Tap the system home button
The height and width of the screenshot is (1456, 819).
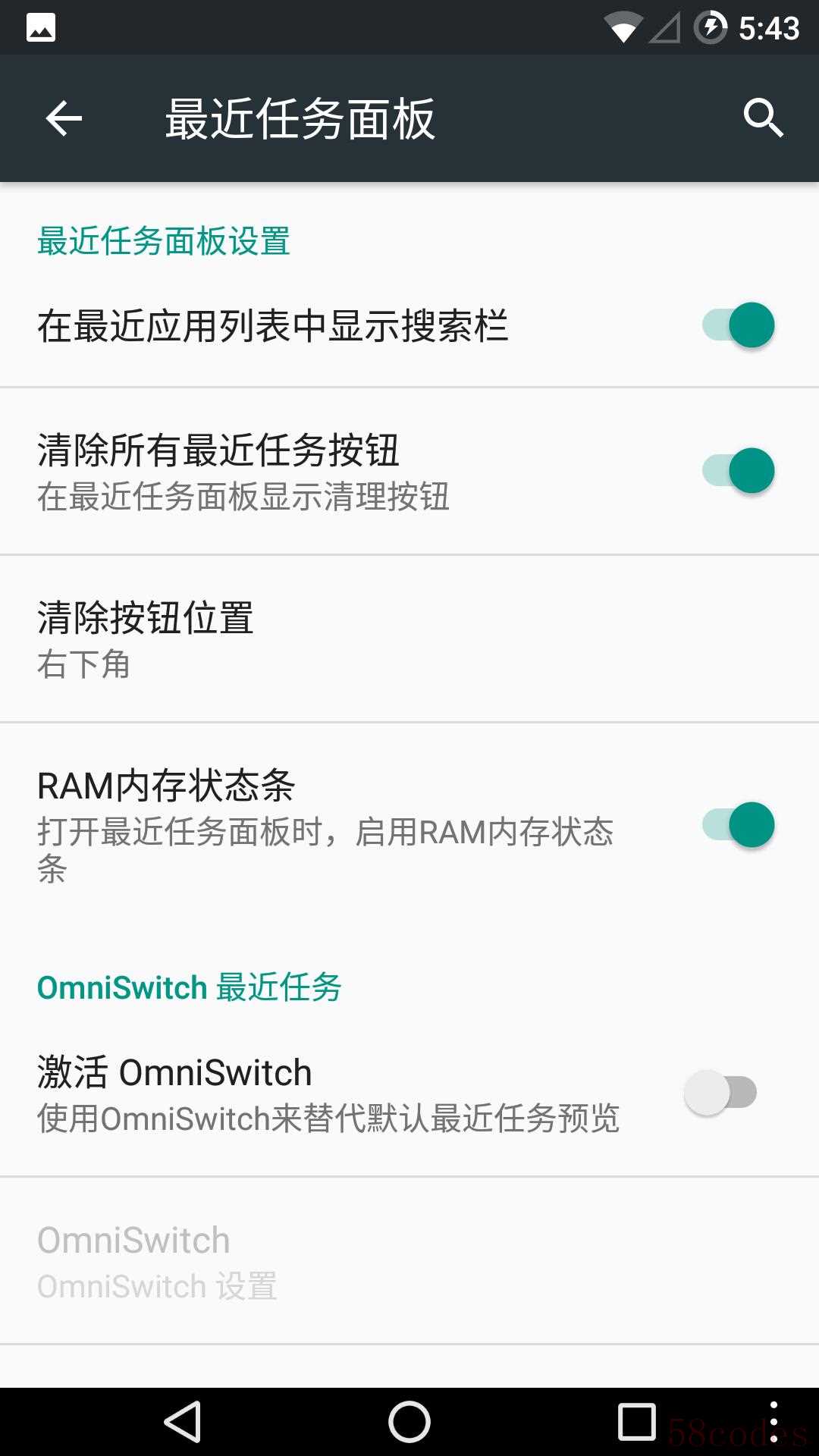(x=409, y=1421)
